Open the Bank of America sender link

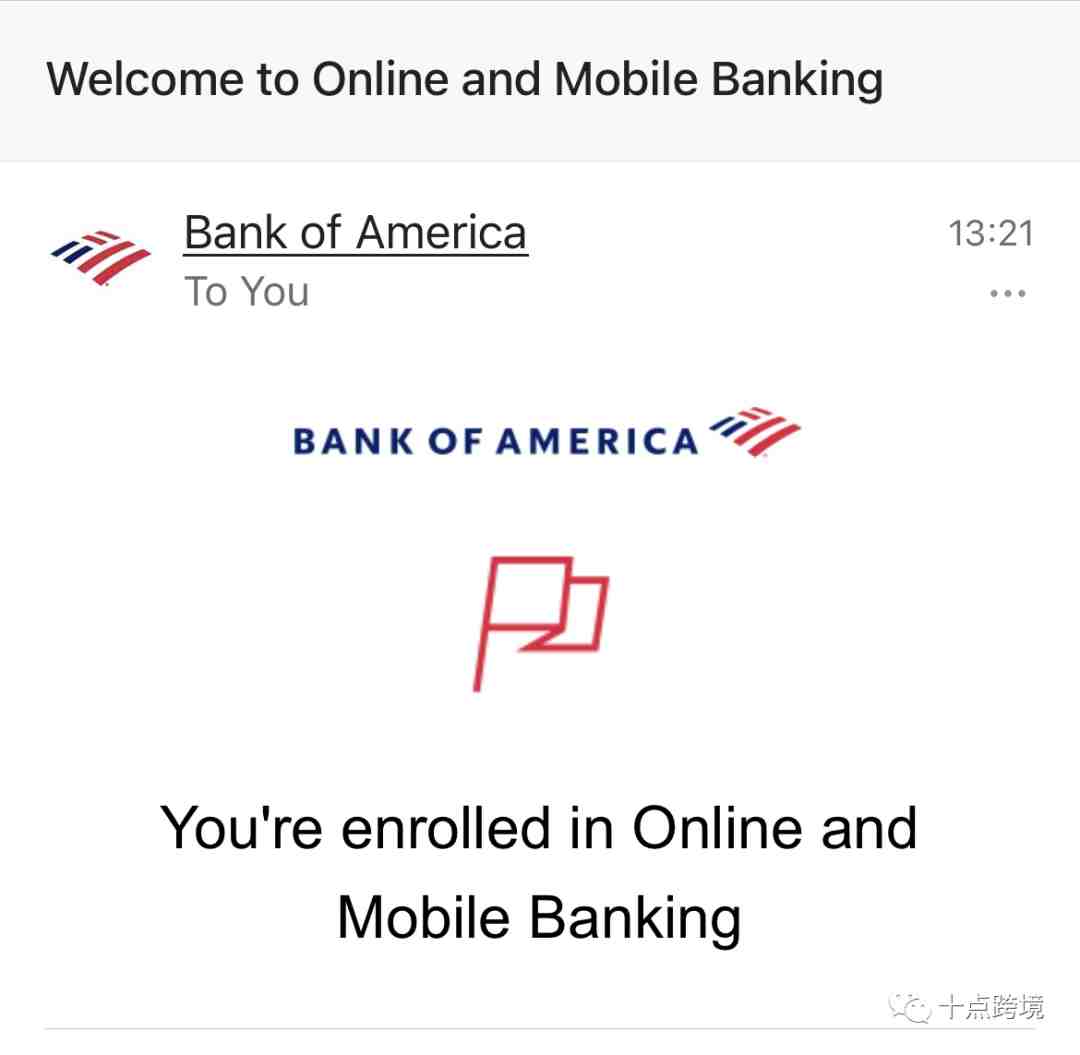(x=355, y=233)
